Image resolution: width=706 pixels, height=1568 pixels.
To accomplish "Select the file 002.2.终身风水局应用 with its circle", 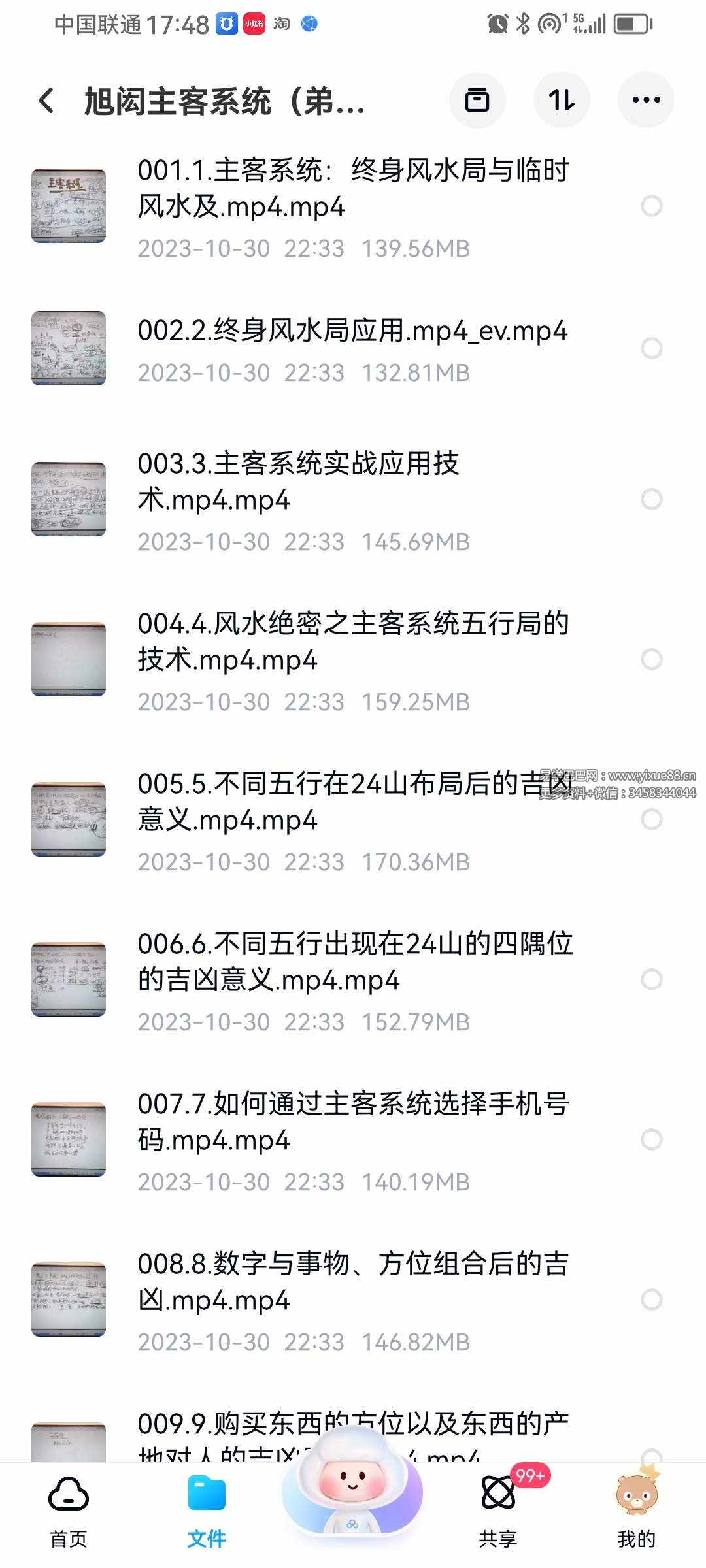I will [x=651, y=348].
